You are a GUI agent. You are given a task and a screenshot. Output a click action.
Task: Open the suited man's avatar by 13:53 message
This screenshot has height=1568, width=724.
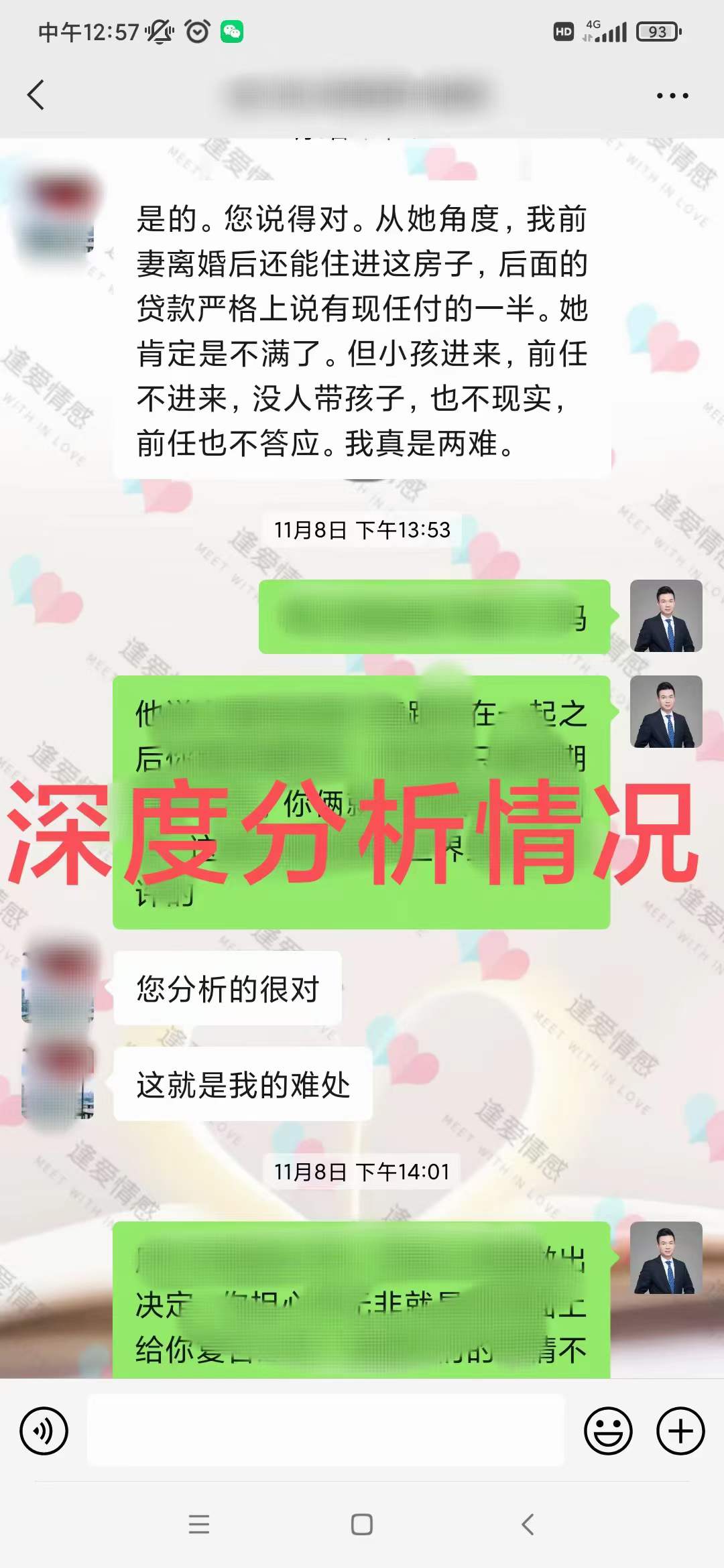666,616
